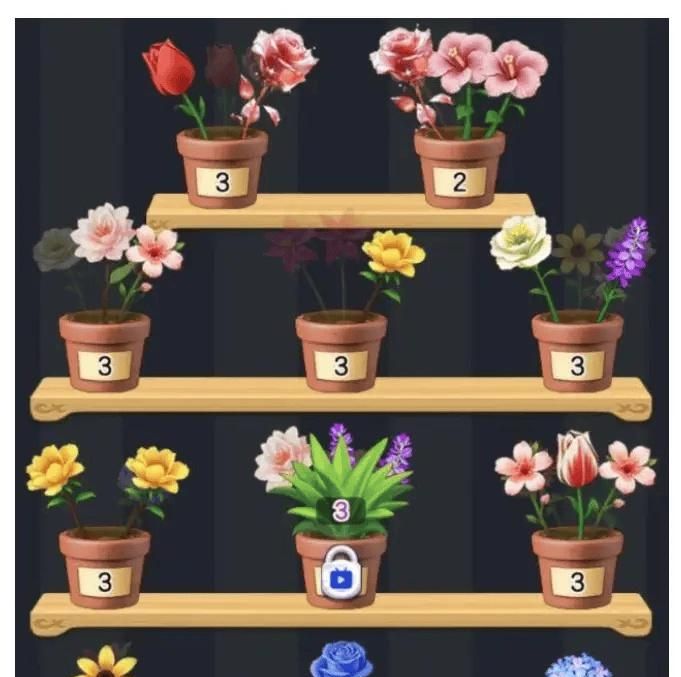The image size is (681, 677).
Task: Select the striped tulip between pink blossoms
Action: click(x=577, y=458)
